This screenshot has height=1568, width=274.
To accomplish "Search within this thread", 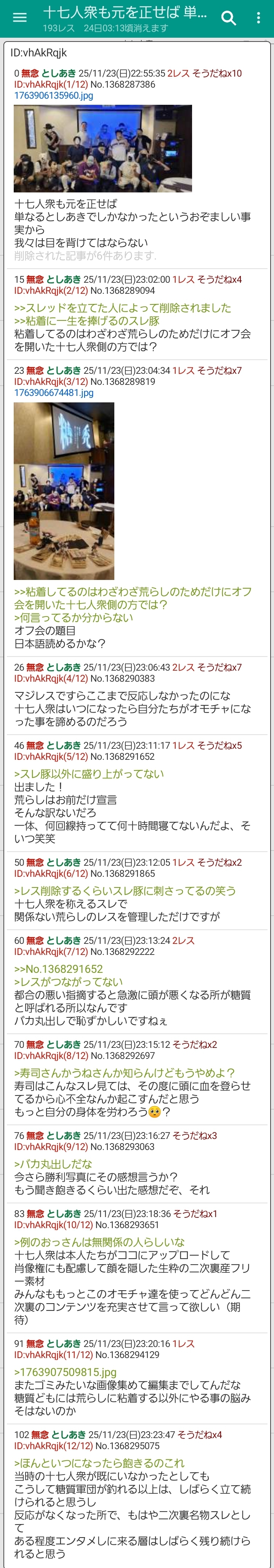I will 228,18.
